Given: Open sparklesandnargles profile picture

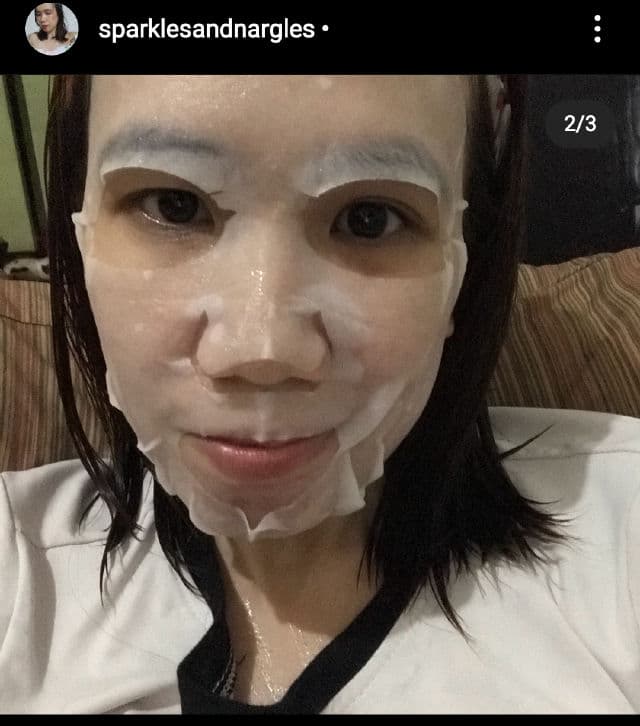Looking at the screenshot, I should tap(51, 29).
